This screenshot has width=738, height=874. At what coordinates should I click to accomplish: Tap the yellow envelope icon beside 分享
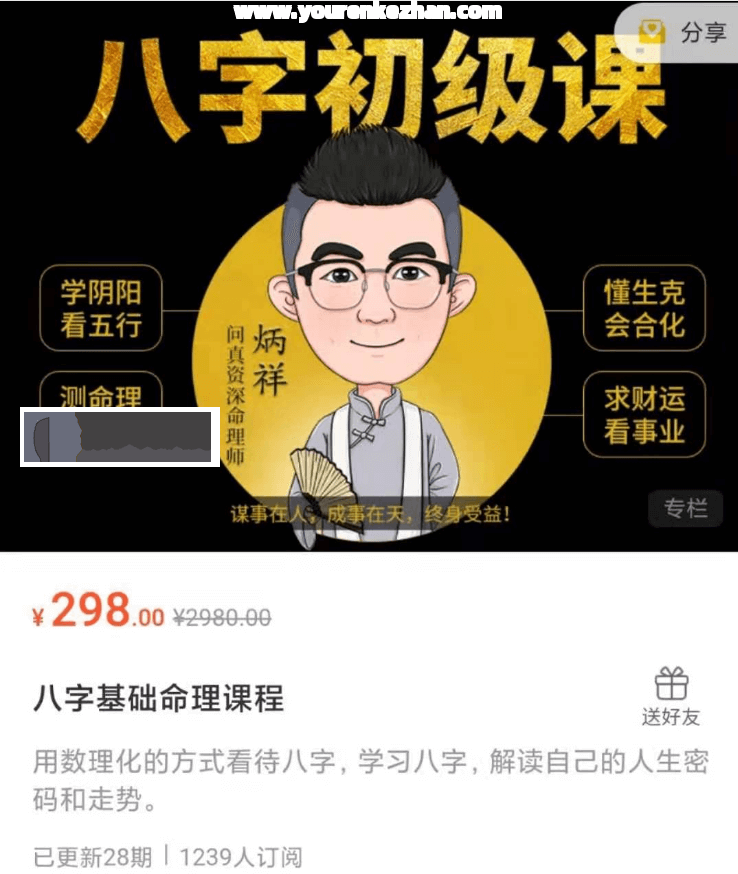point(654,31)
